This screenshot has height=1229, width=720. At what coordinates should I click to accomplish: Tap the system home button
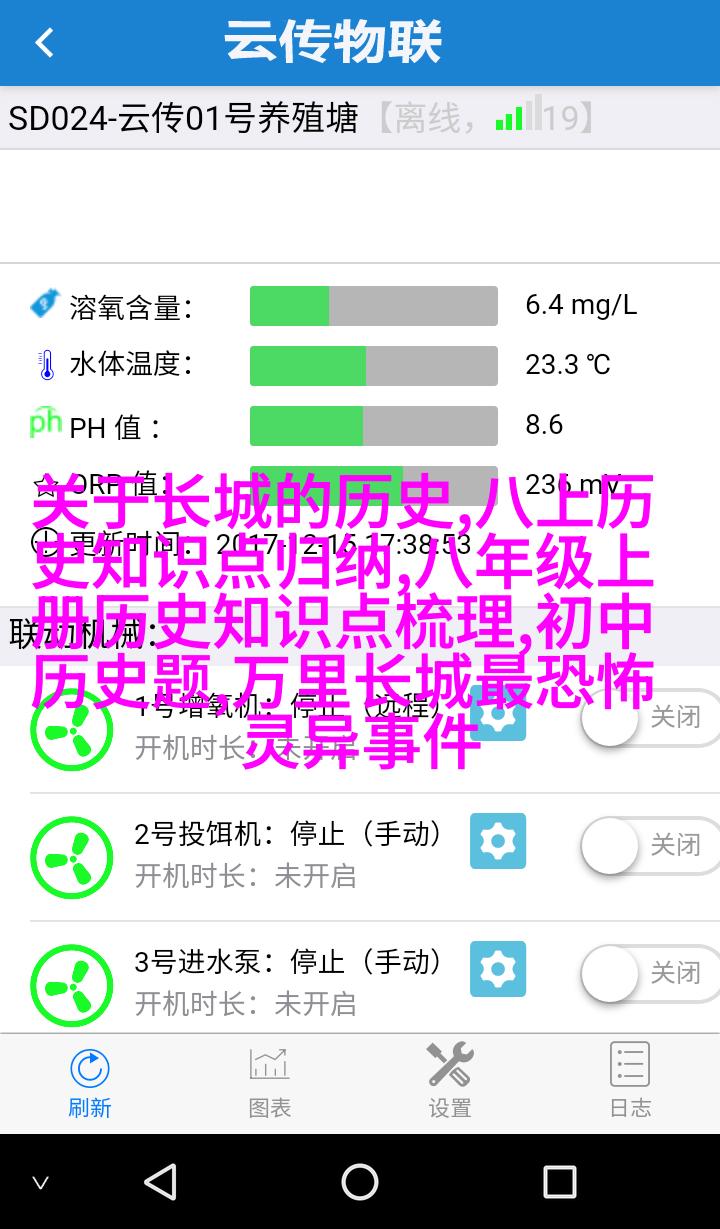tap(360, 1182)
